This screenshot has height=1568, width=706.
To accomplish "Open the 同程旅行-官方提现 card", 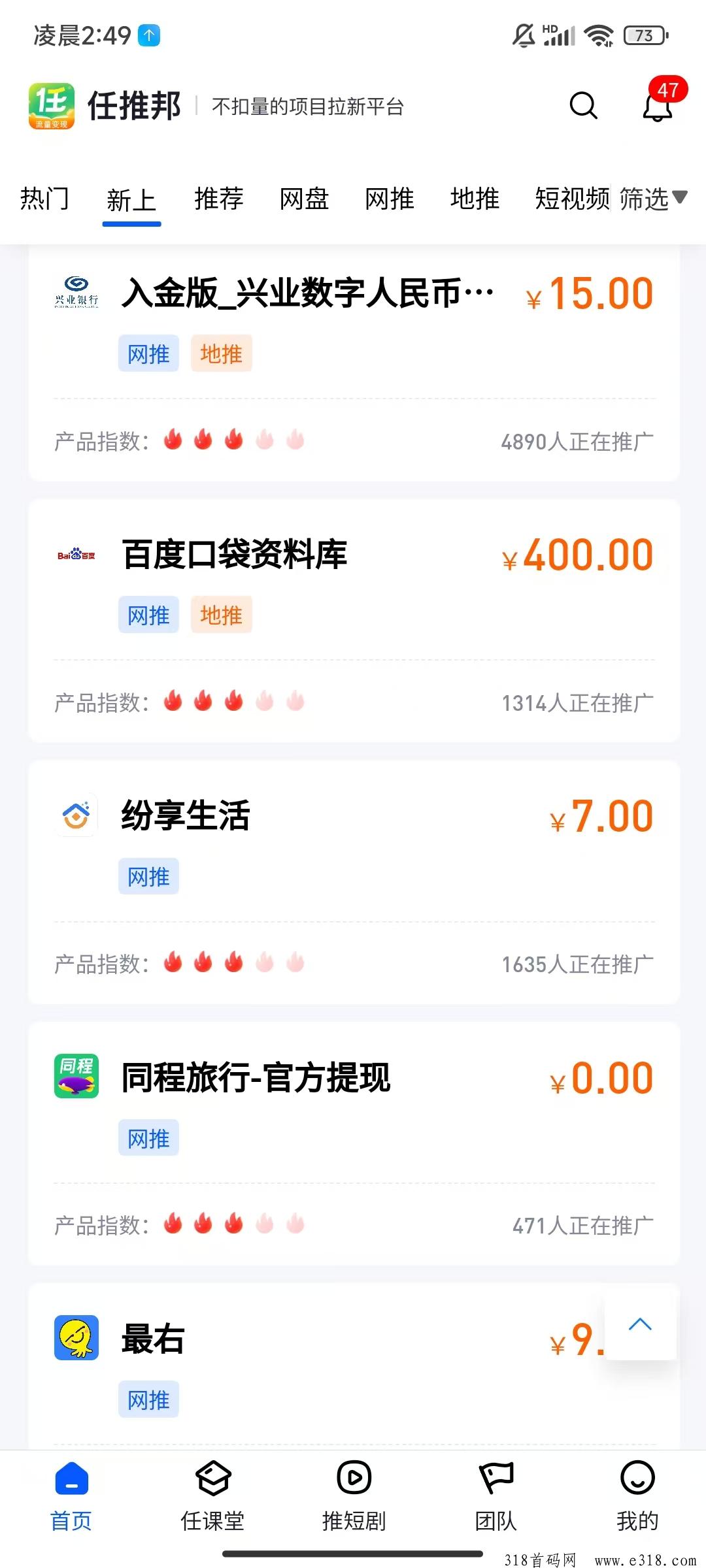I will [x=354, y=1143].
